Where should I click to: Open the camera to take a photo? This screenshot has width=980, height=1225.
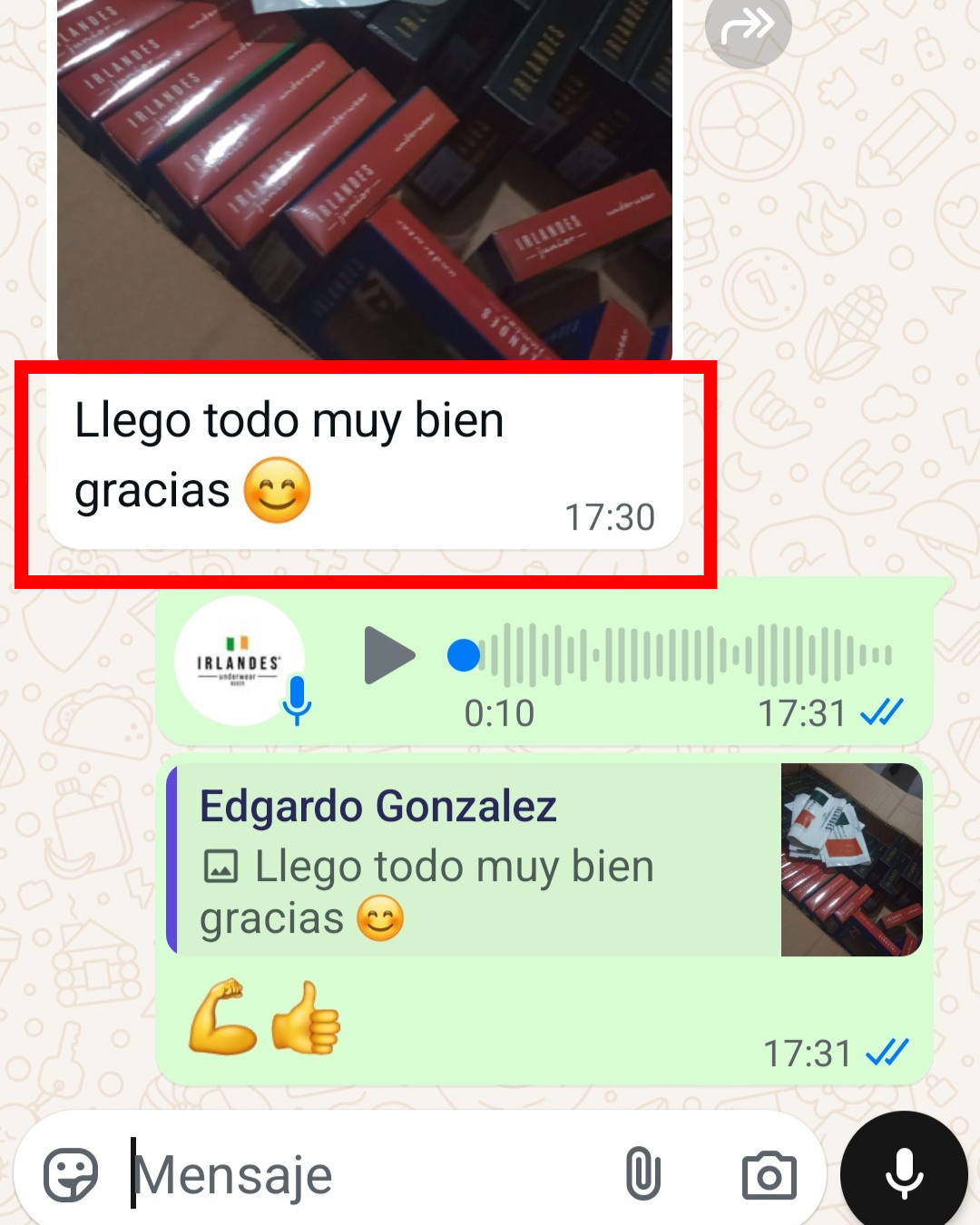[x=769, y=1175]
